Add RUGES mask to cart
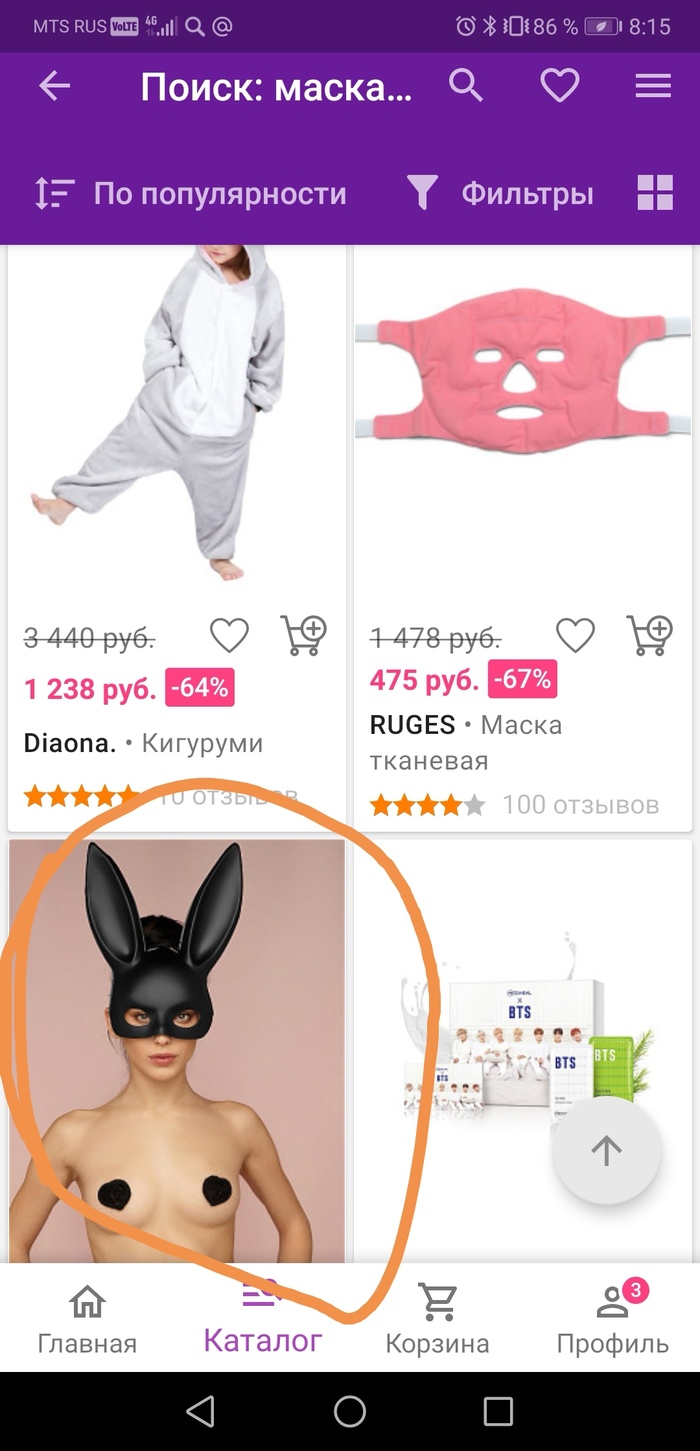Screen dimensions: 700x1451 click(650, 634)
